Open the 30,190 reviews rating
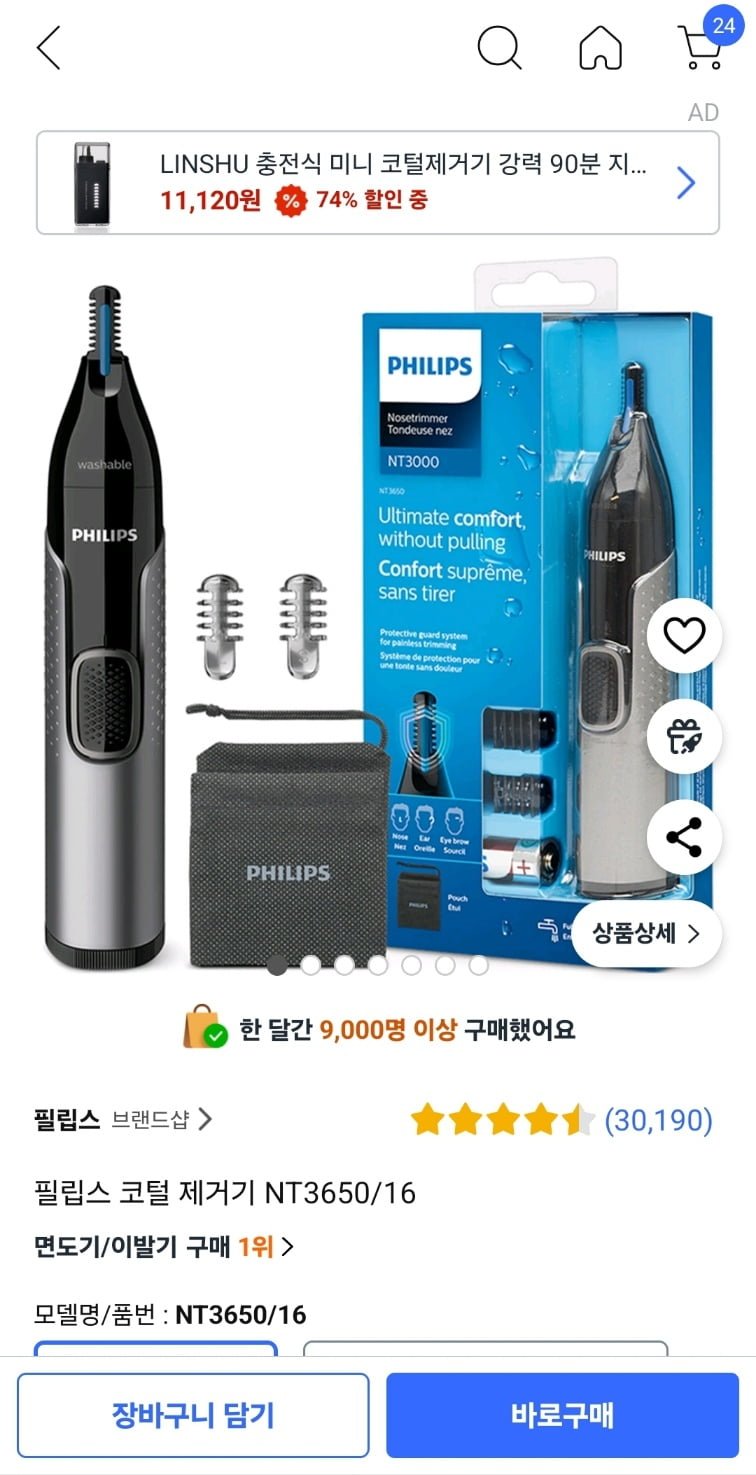This screenshot has width=756, height=1475. [x=561, y=1120]
